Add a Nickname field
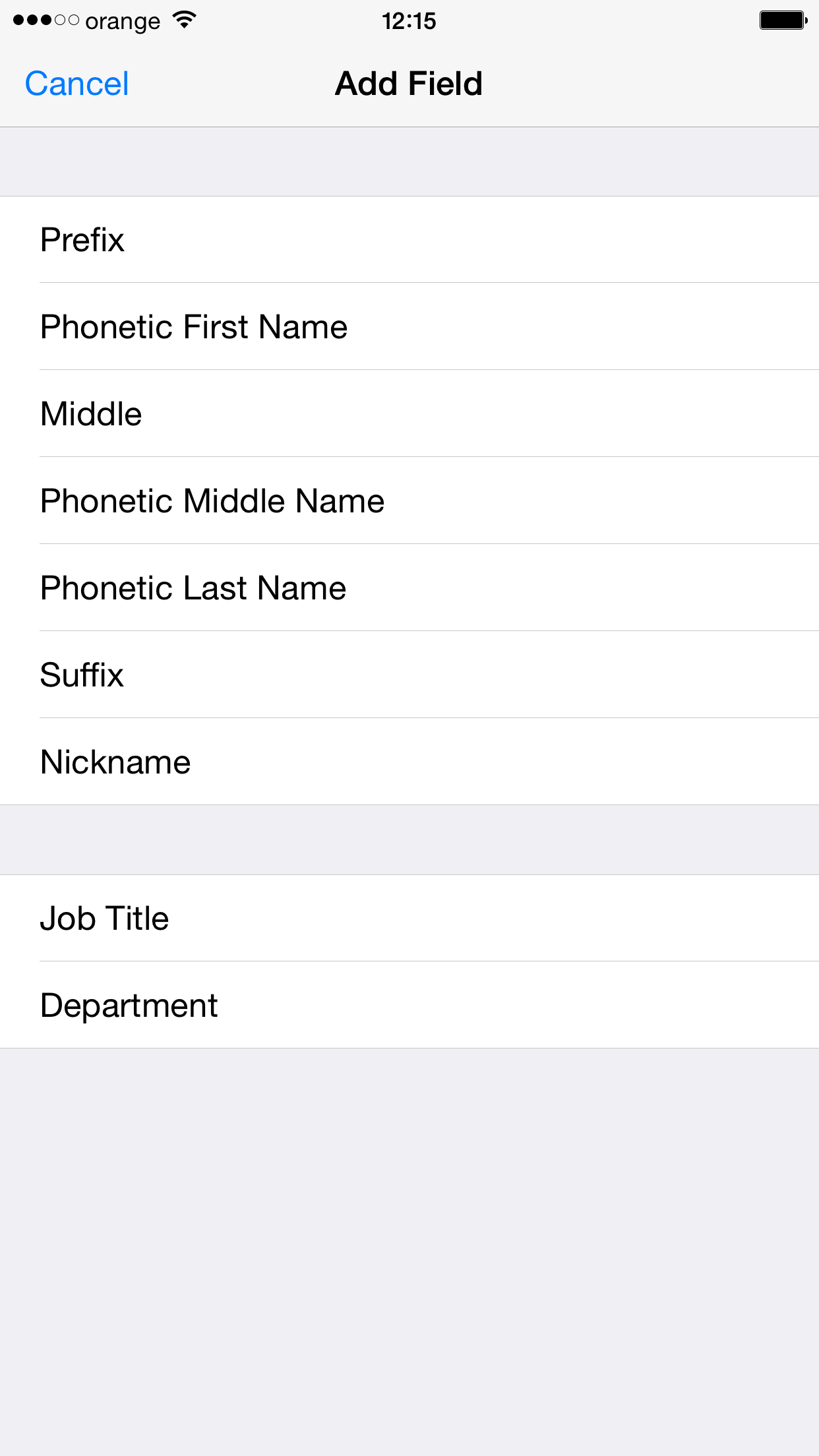Image resolution: width=819 pixels, height=1456 pixels. 409,762
